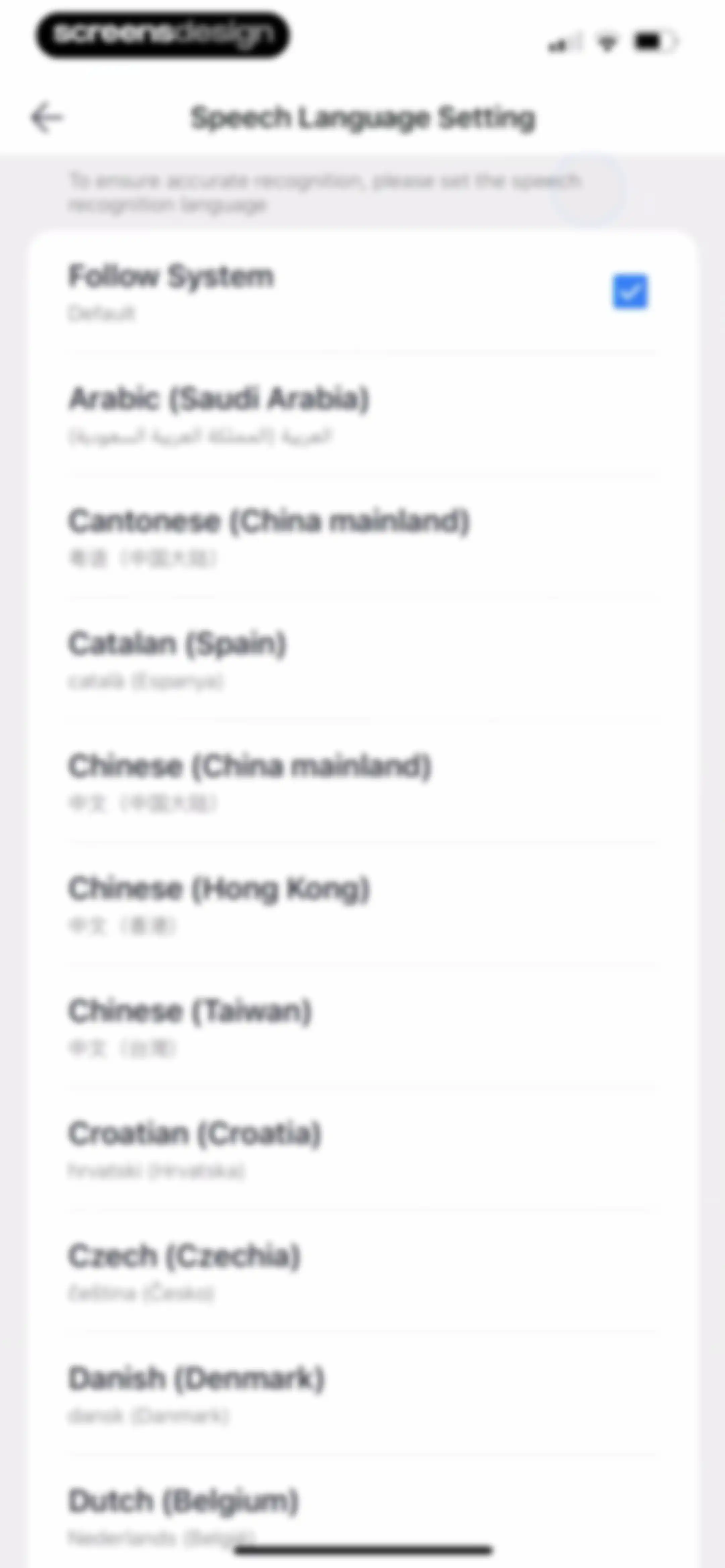Set language to Czech (Czechia)
The height and width of the screenshot is (1568, 725).
(362, 1272)
